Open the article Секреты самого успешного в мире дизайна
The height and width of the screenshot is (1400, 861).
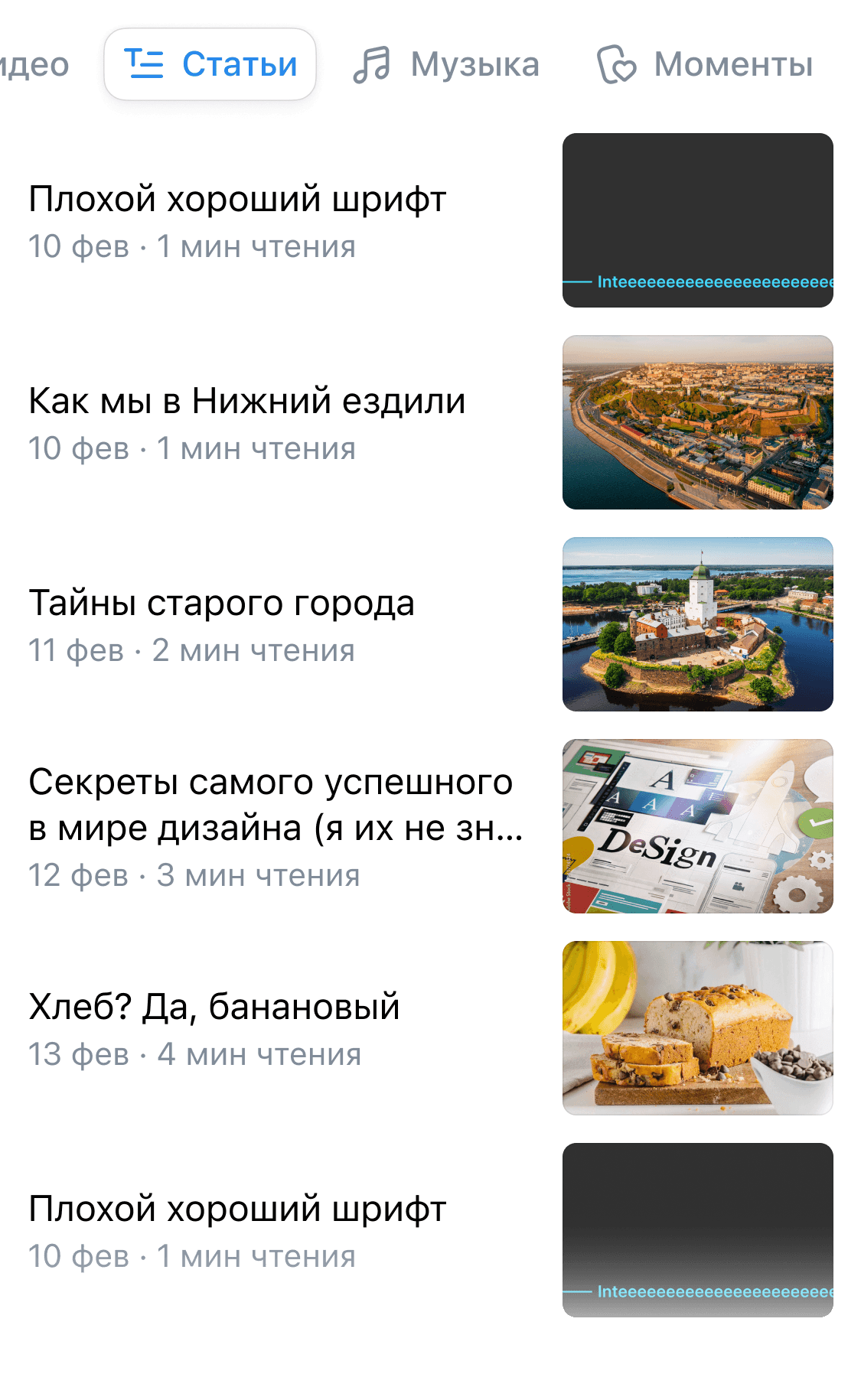tap(276, 805)
